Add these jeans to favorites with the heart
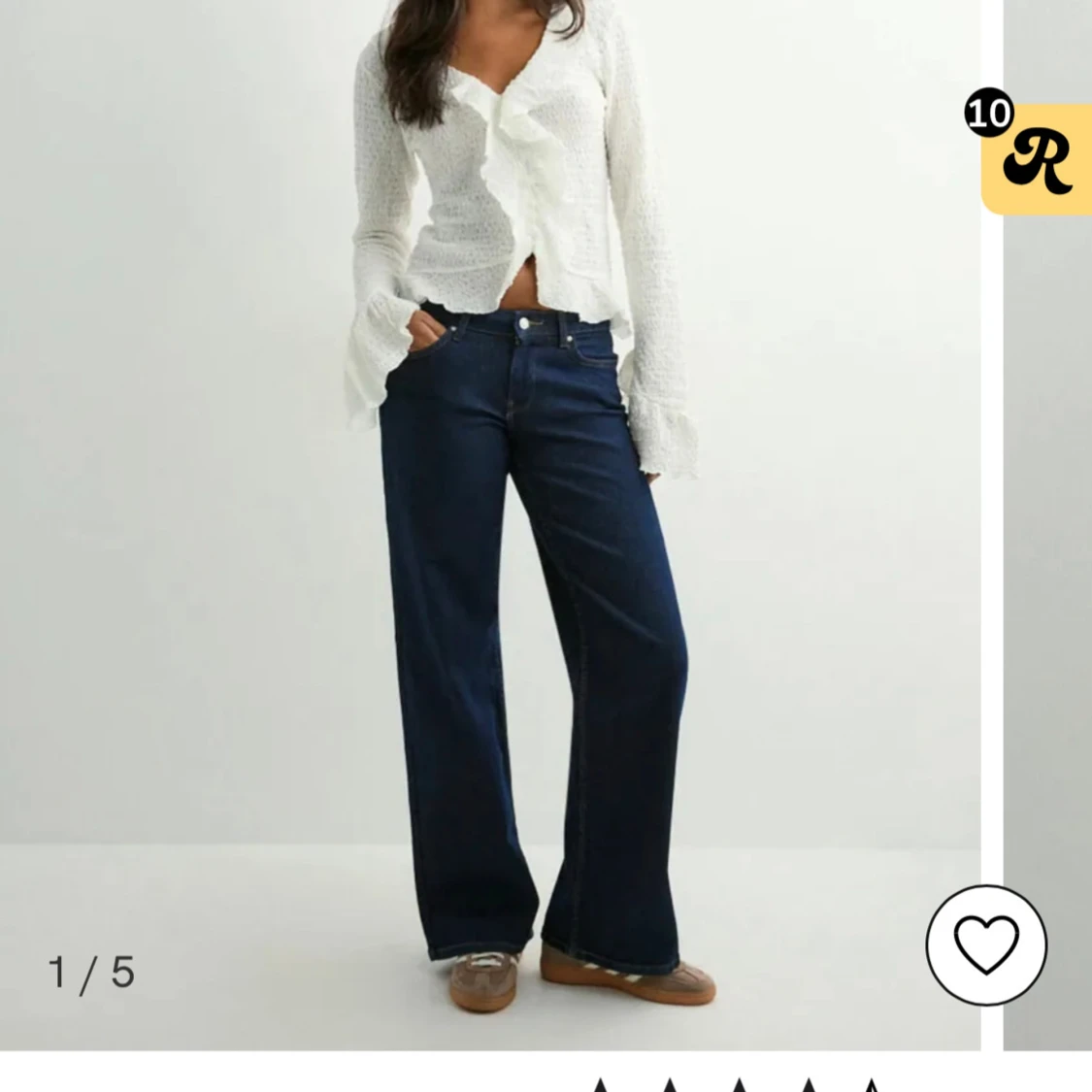Screen dimensions: 1092x1092 pyautogui.click(x=986, y=944)
